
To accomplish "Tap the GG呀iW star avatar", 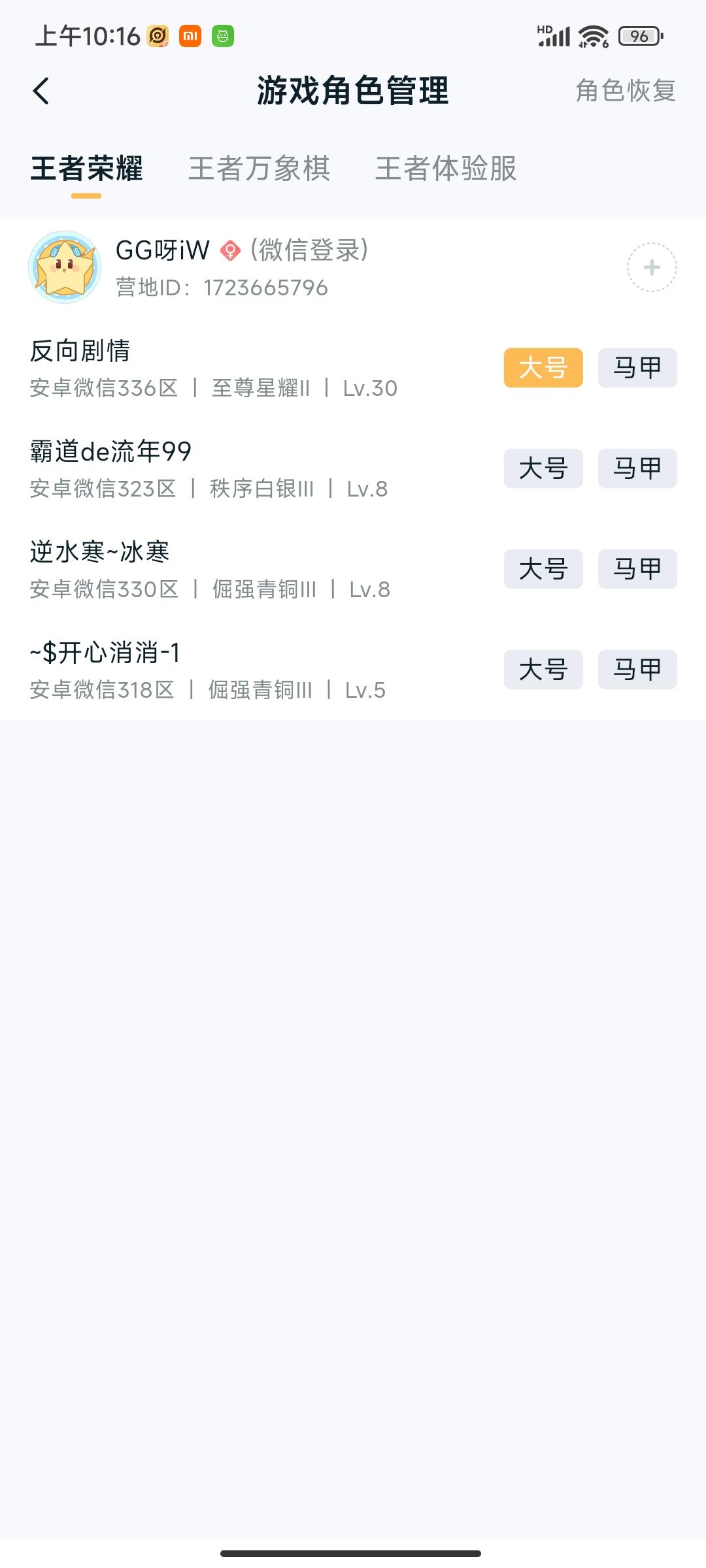I will (x=65, y=268).
